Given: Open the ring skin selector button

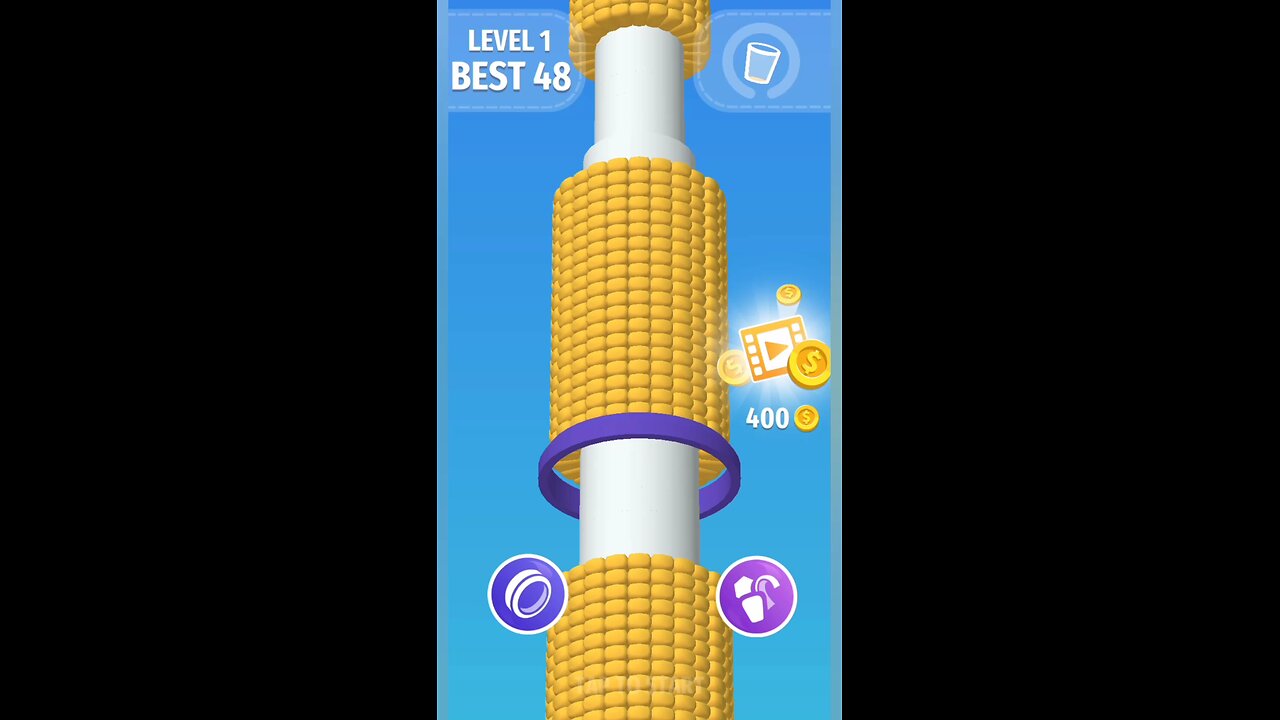Looking at the screenshot, I should click(527, 595).
